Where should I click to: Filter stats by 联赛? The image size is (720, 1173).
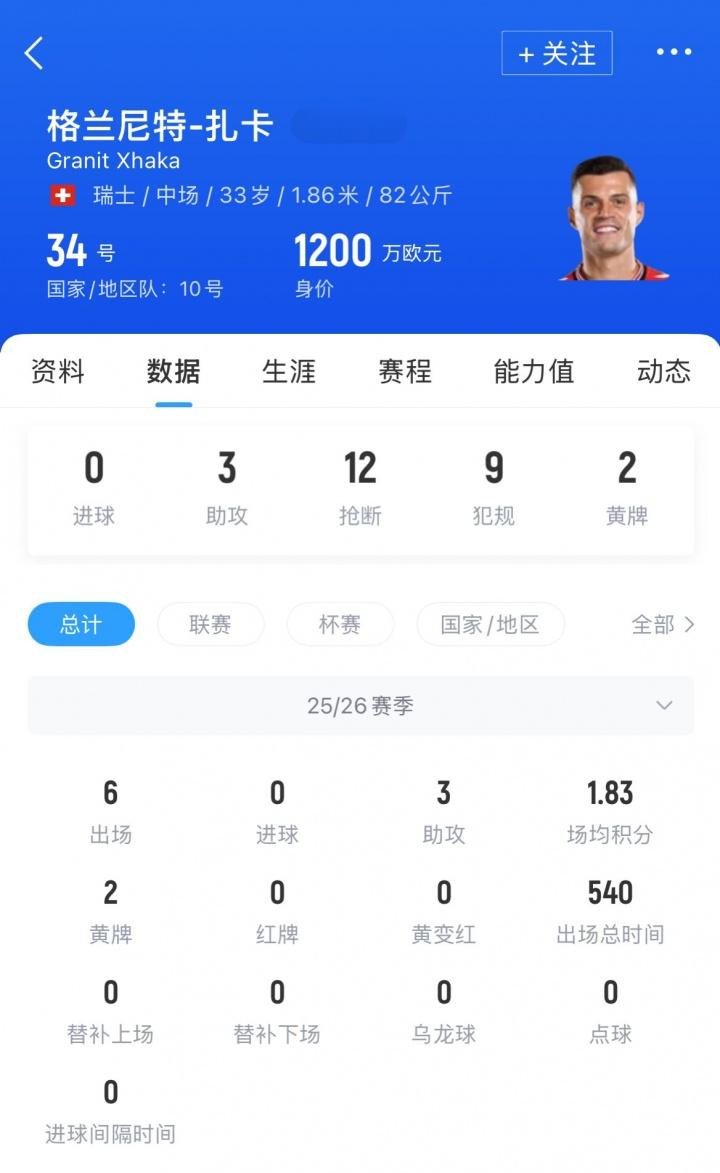coord(210,624)
